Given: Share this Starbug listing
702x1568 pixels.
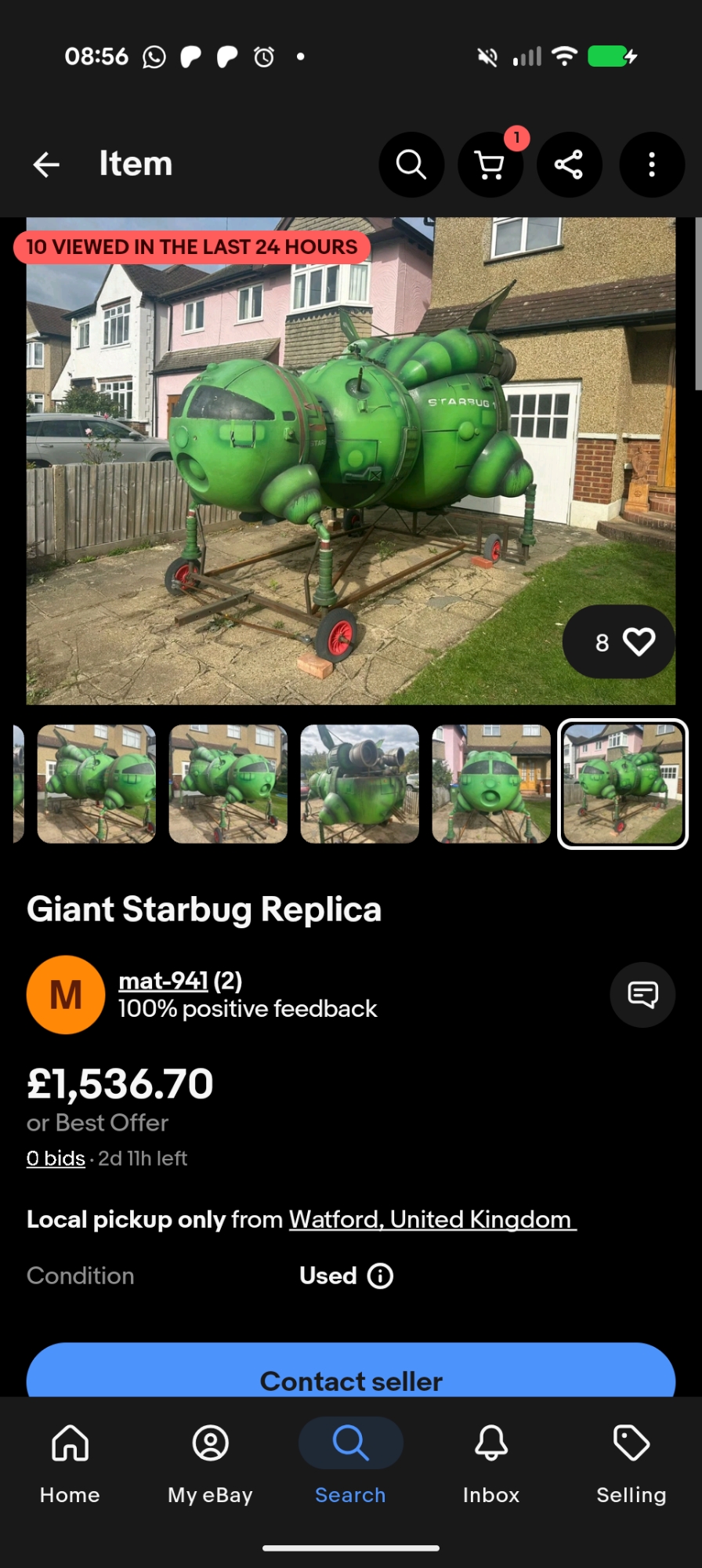Looking at the screenshot, I should 569,165.
